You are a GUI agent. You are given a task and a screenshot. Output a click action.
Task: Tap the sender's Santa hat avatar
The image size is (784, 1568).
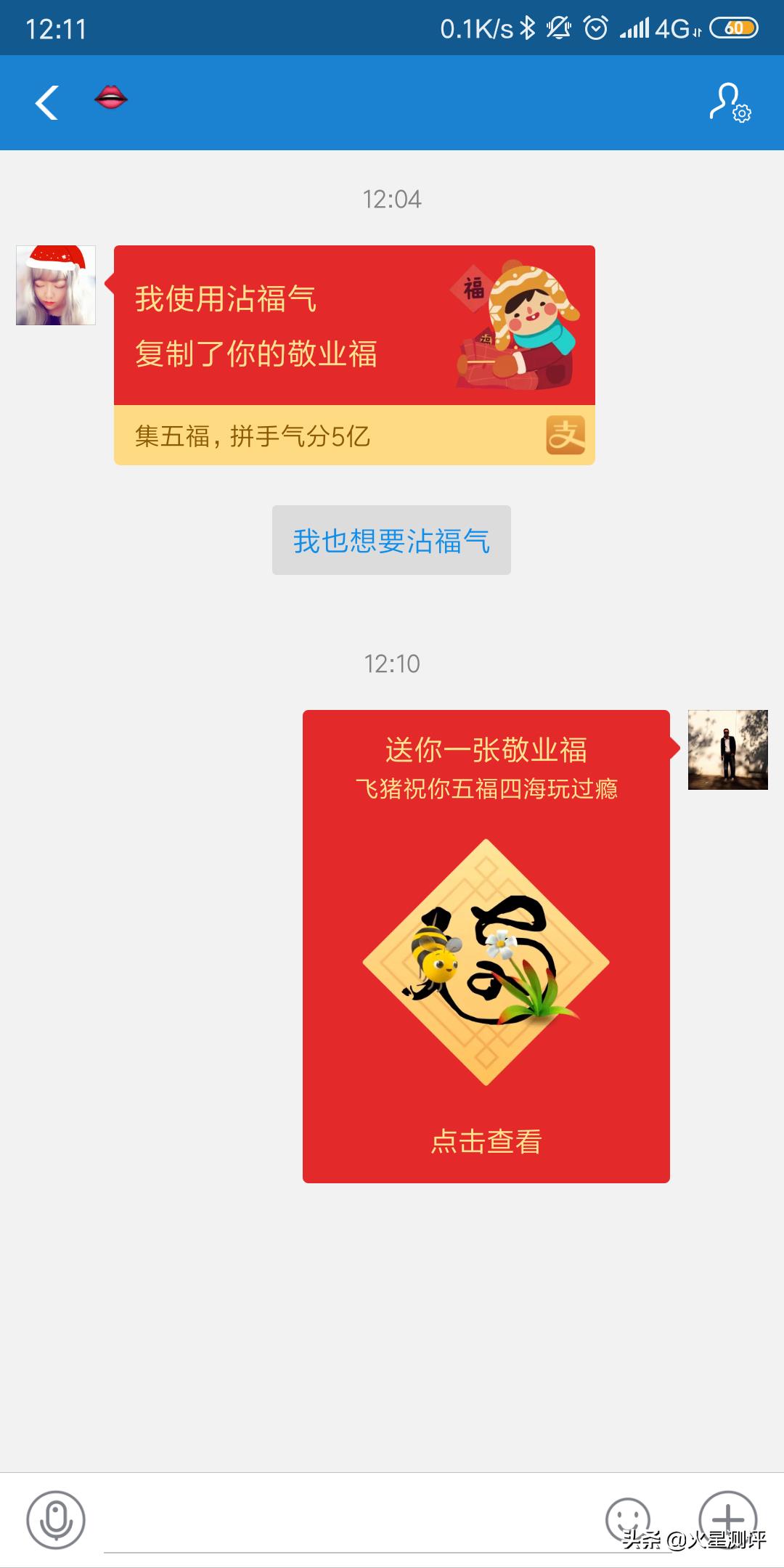(56, 285)
